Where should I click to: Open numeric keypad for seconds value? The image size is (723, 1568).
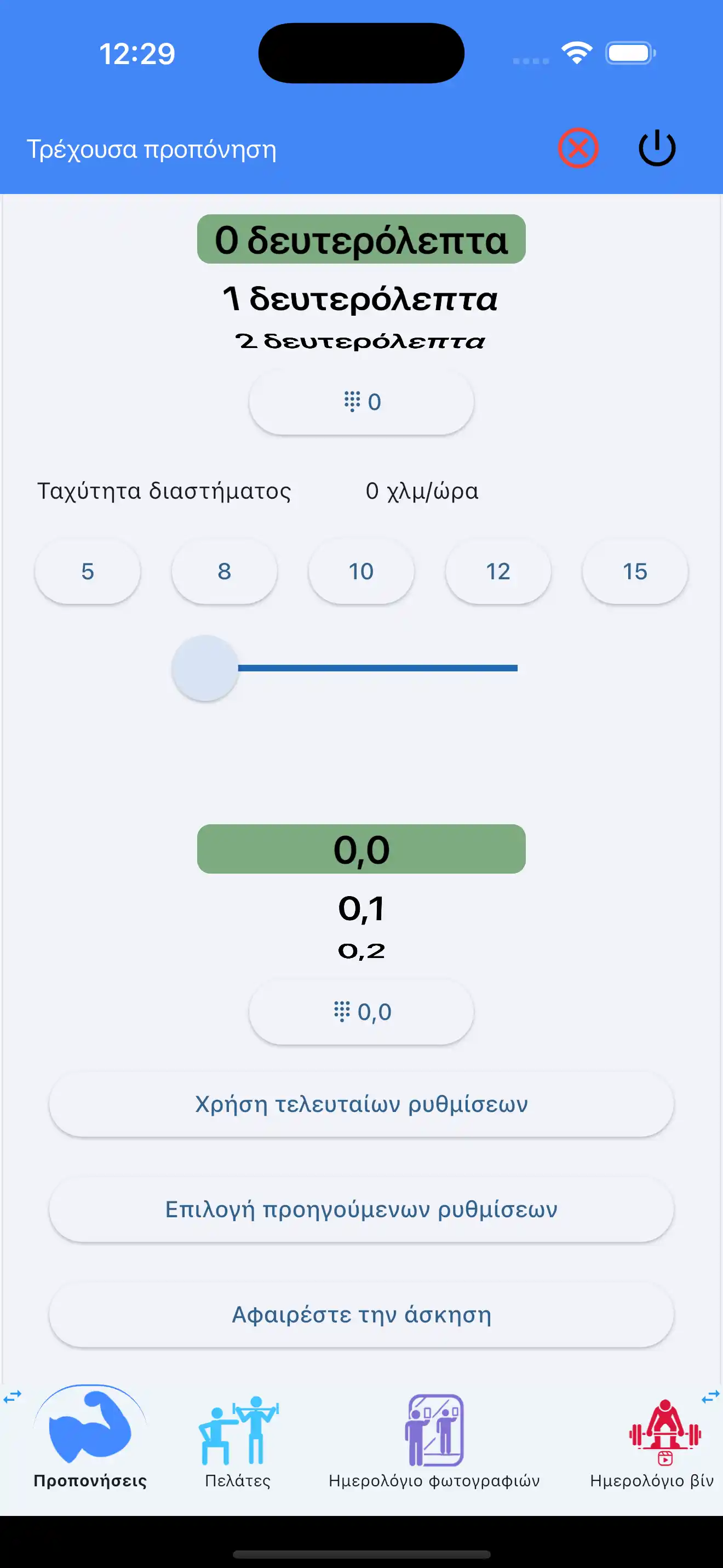(361, 402)
